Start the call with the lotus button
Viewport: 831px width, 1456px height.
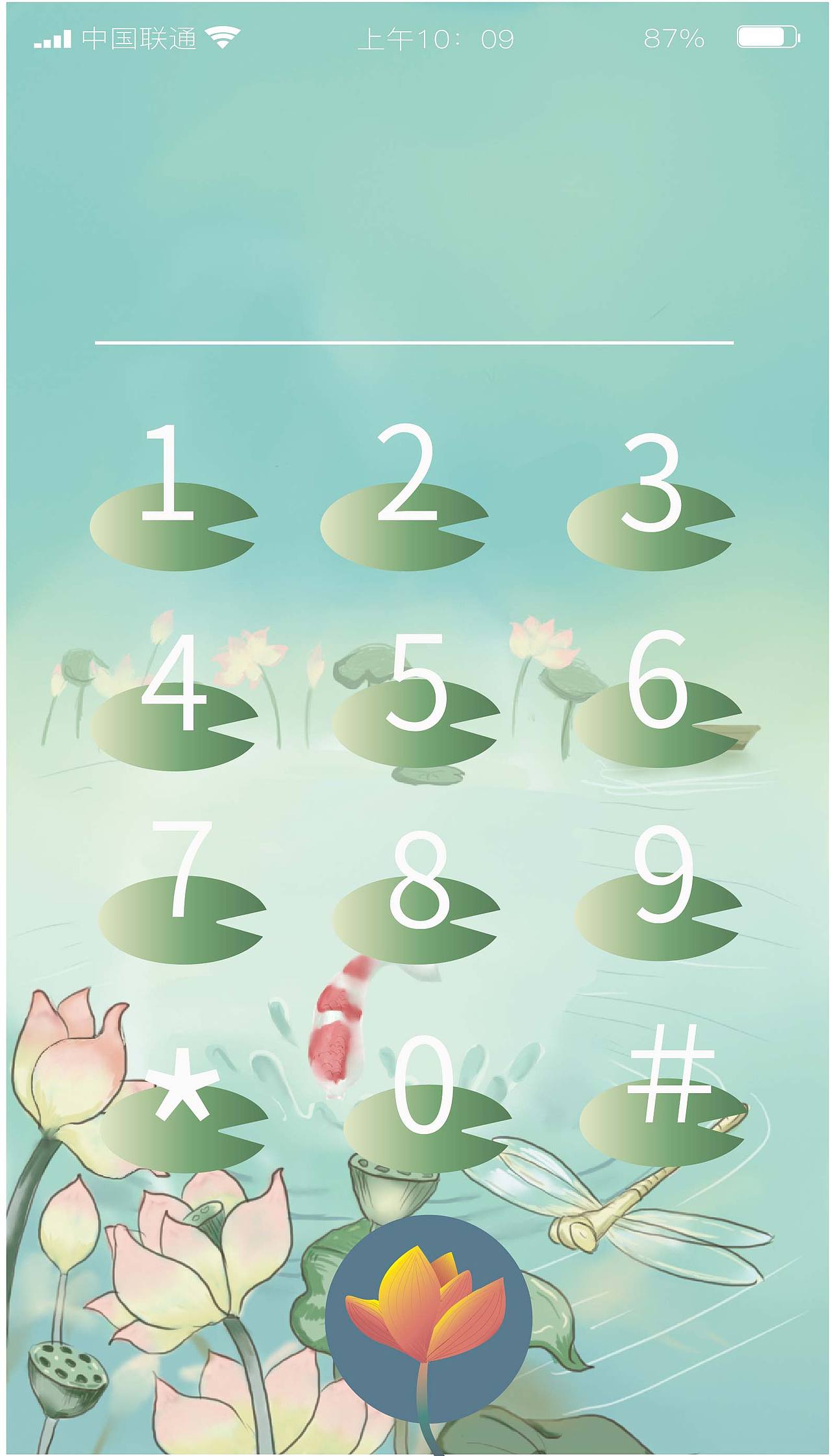[428, 1318]
